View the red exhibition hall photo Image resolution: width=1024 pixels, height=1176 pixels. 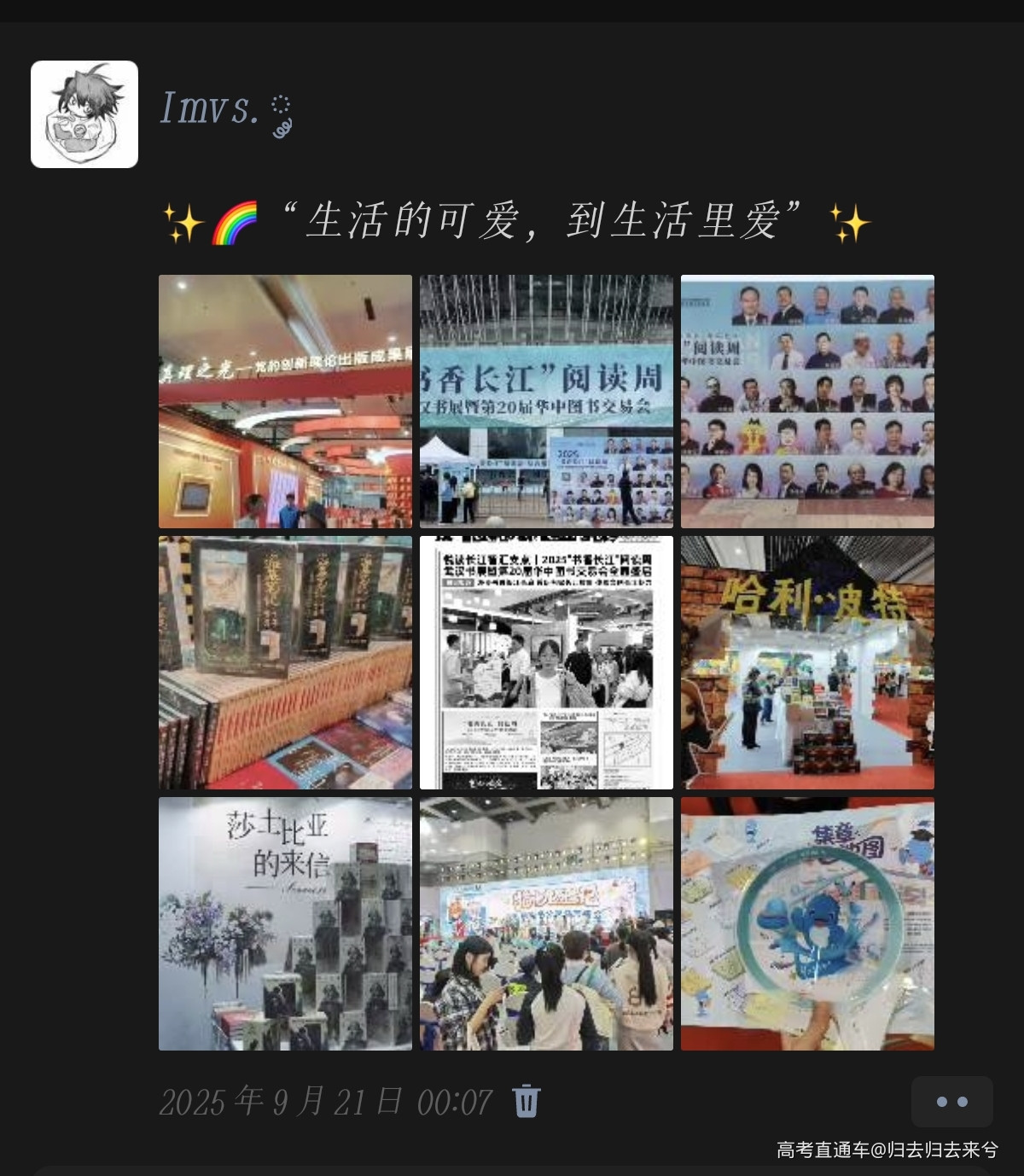(285, 401)
